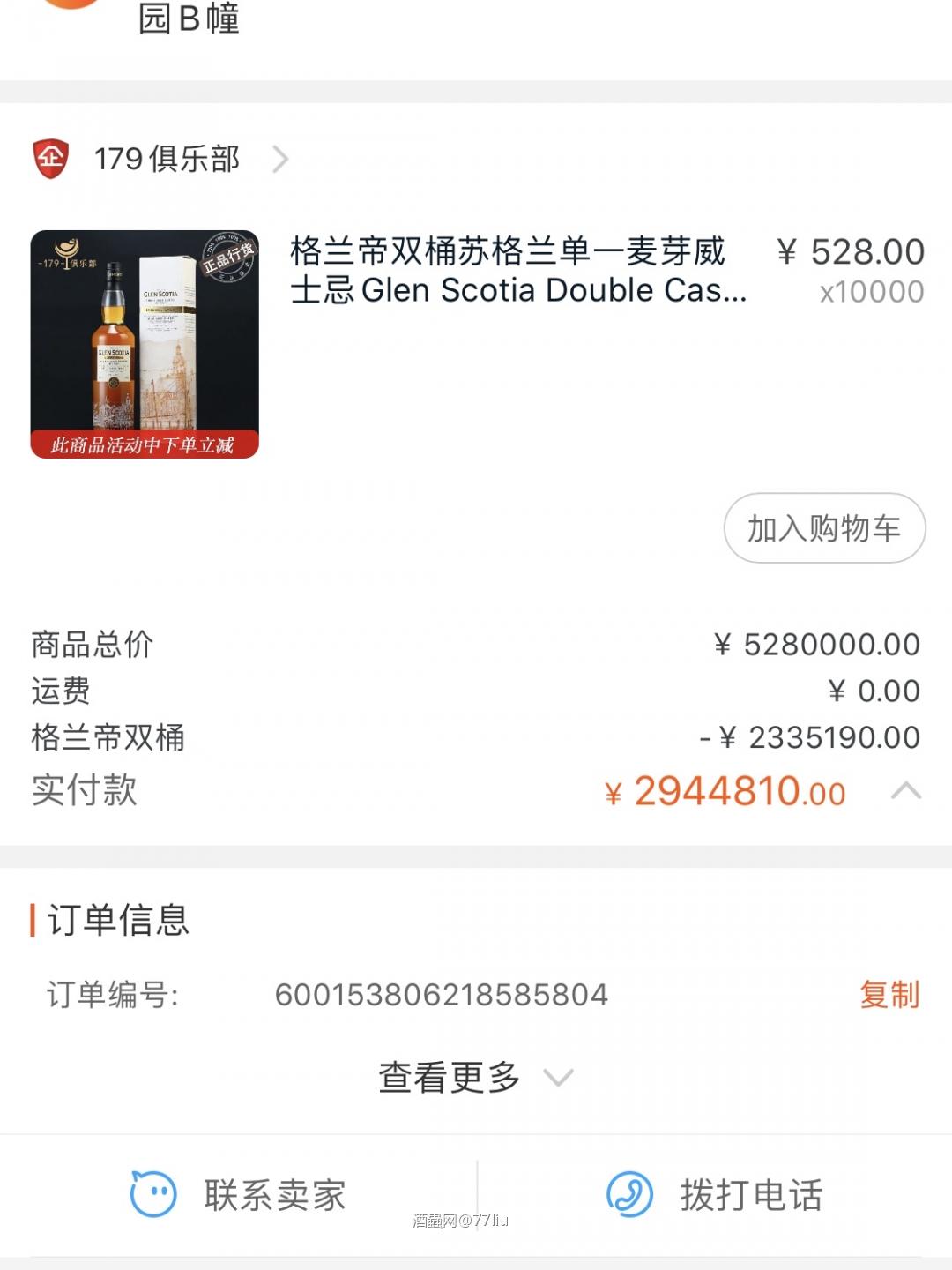The width and height of the screenshot is (952, 1270).
Task: Tap 加入购物车 to add to cart
Action: point(823,529)
